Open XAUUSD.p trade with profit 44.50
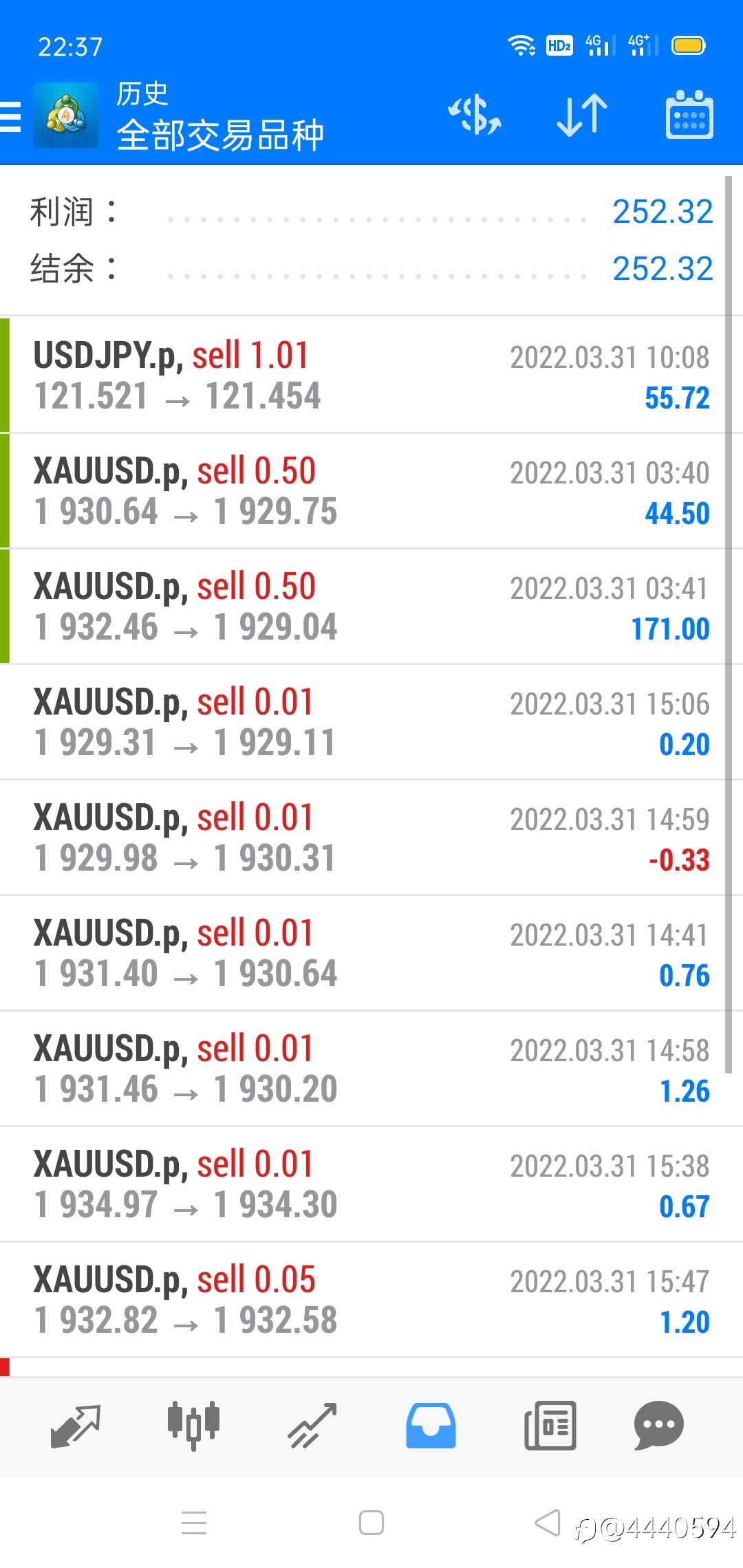 point(371,490)
